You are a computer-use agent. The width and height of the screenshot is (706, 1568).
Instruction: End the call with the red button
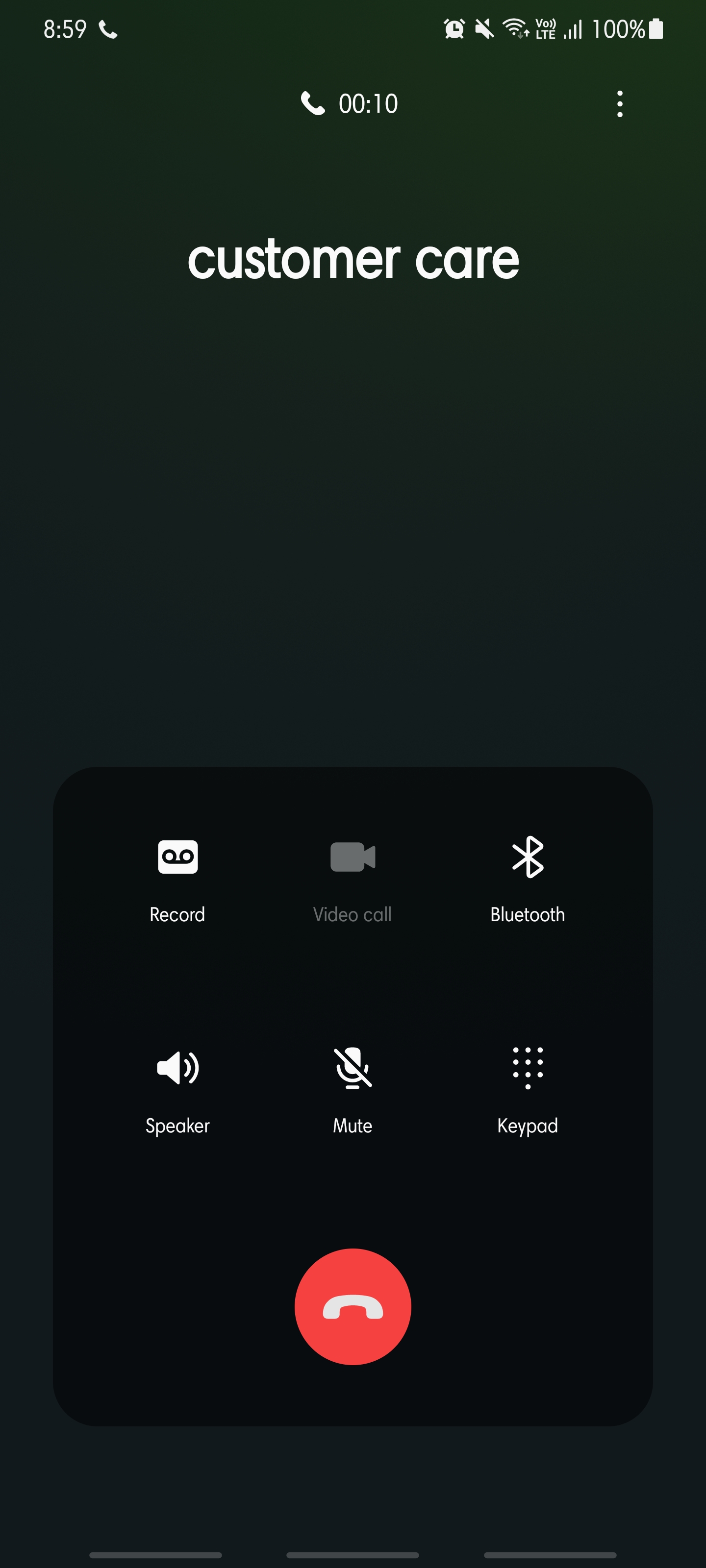(x=353, y=1307)
